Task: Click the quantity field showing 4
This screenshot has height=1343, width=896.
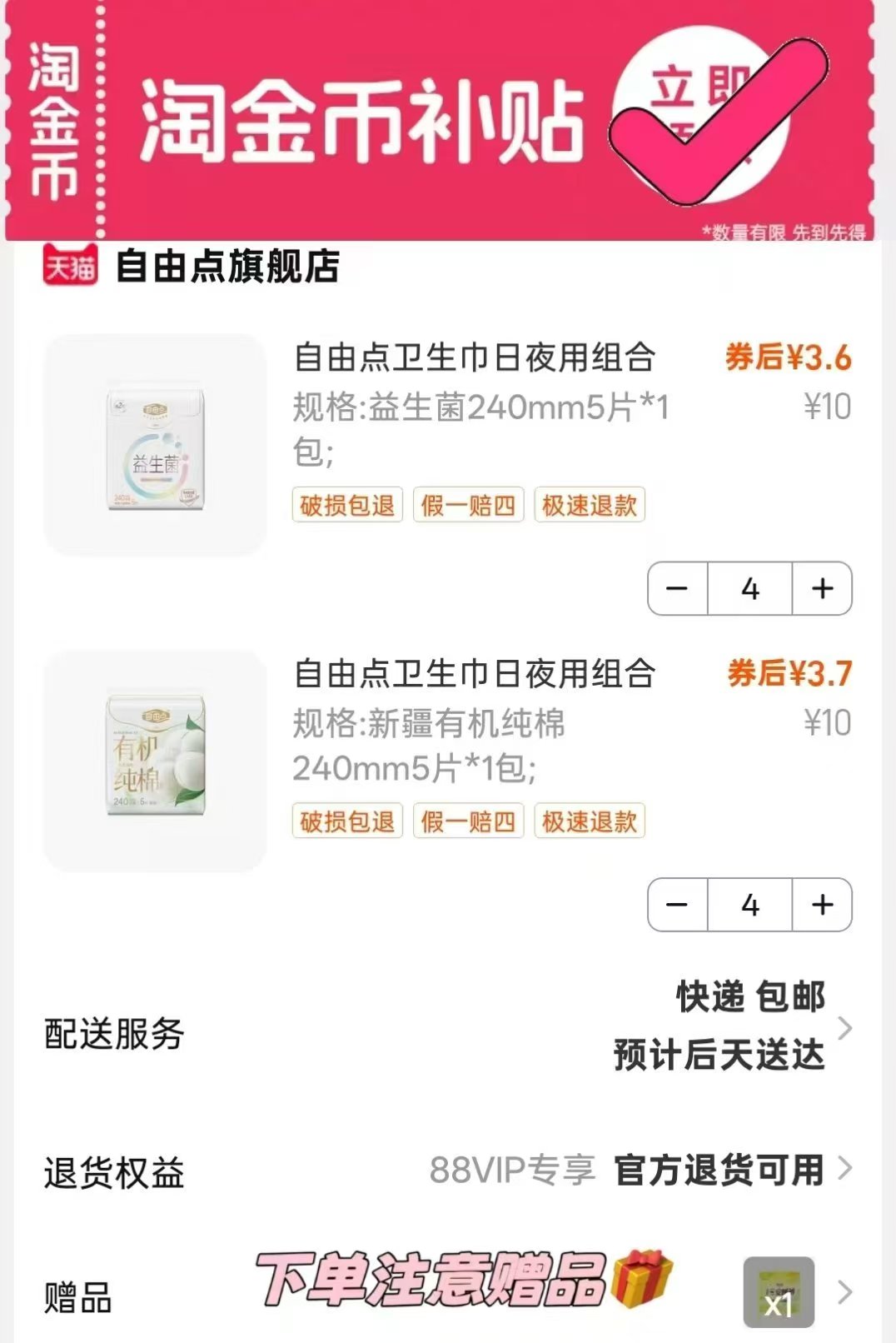Action: pyautogui.click(x=750, y=590)
